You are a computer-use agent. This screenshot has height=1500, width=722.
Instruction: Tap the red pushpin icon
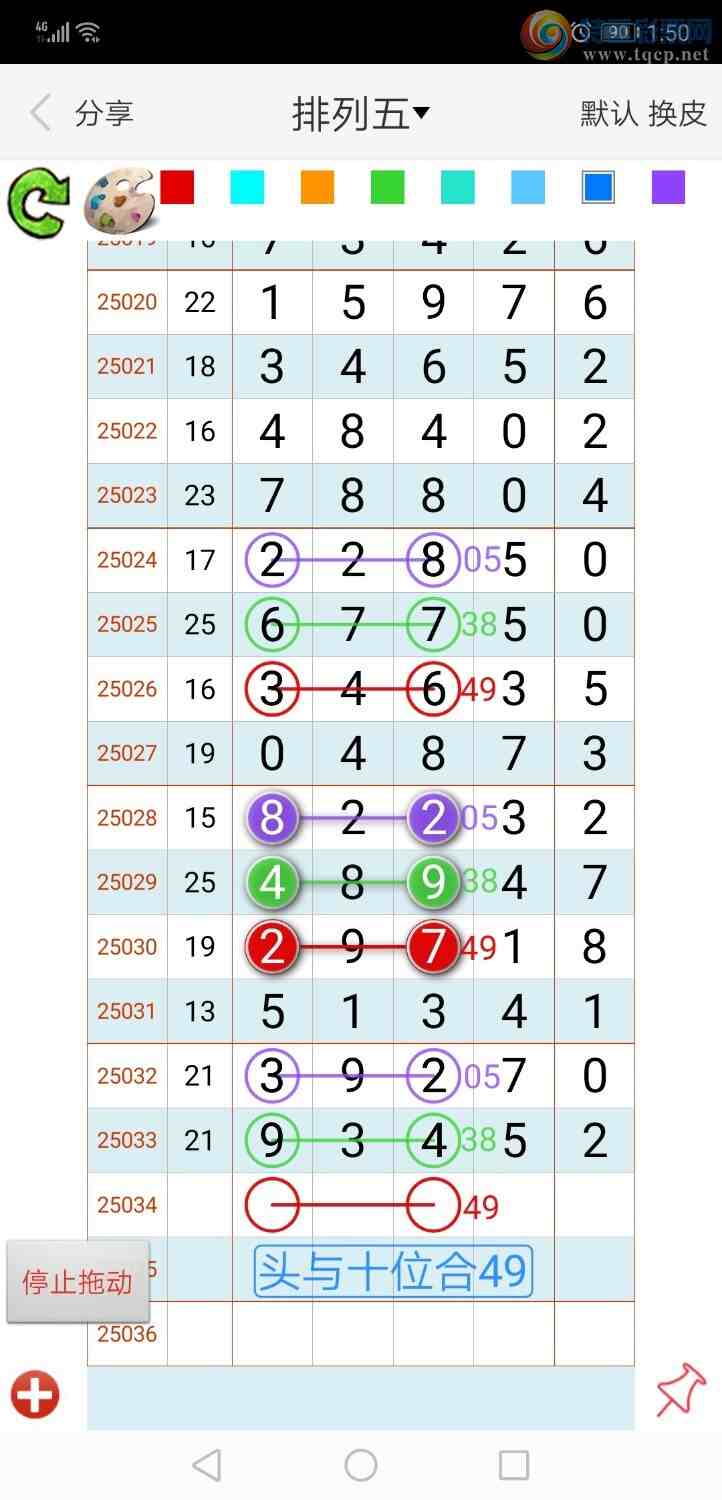point(681,1390)
